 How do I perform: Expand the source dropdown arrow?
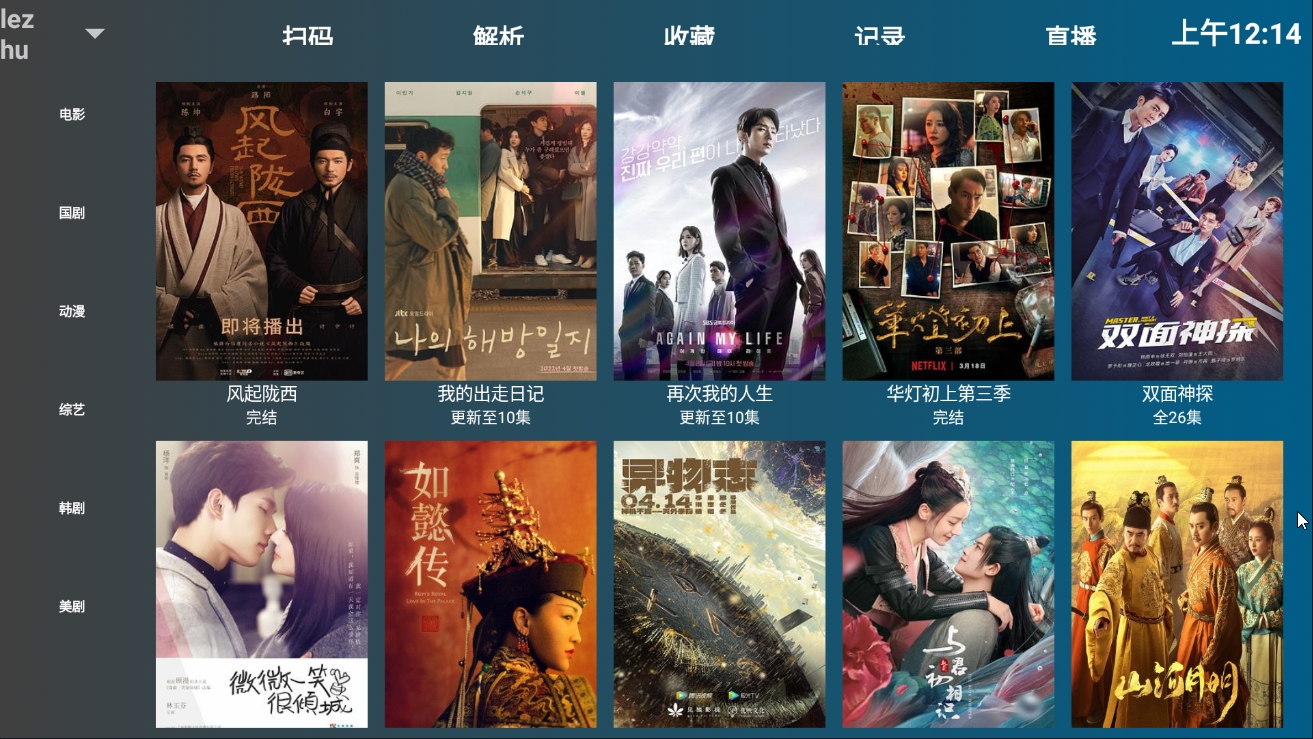click(x=95, y=34)
